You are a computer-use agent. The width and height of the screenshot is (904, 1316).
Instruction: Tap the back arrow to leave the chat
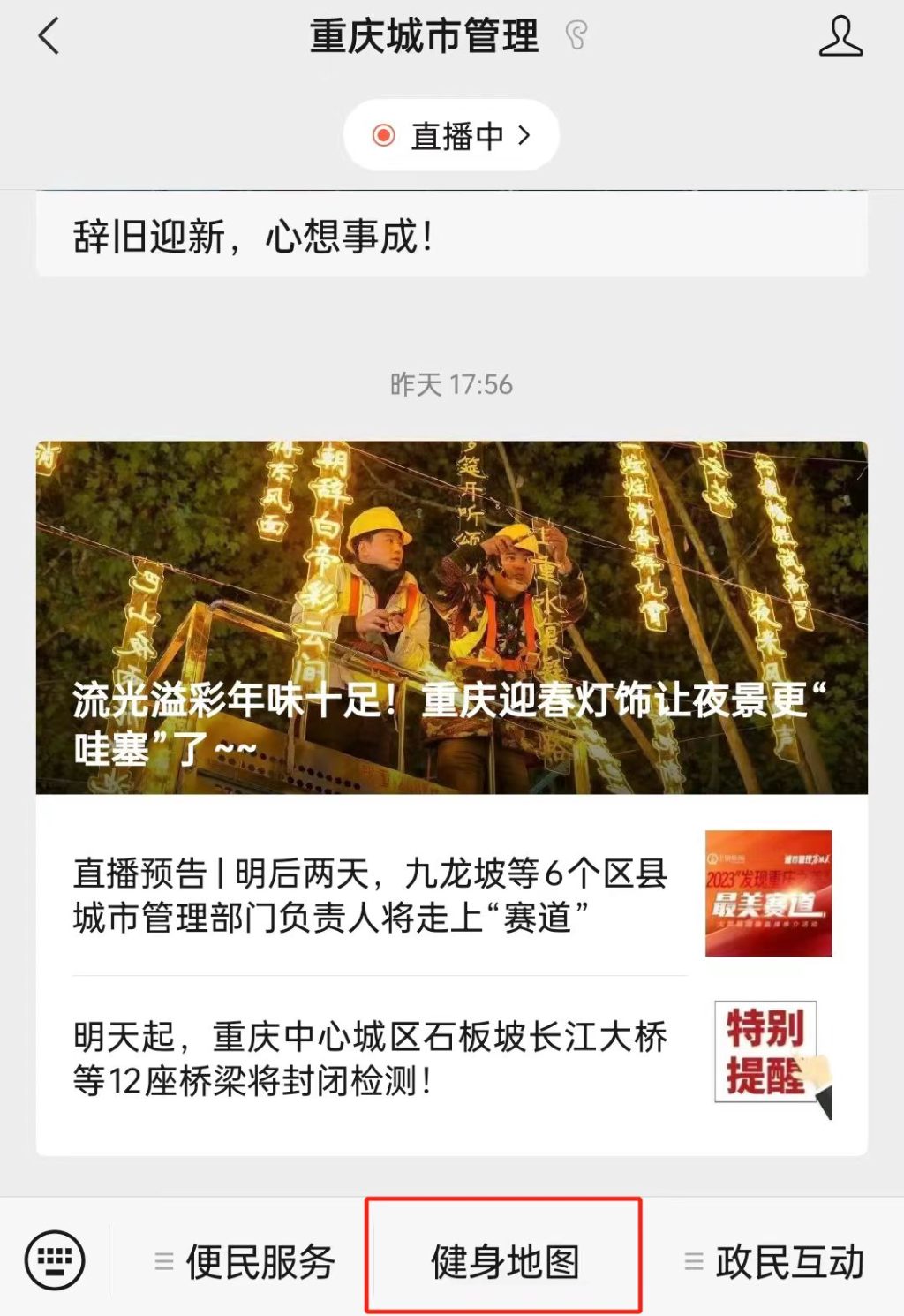tap(49, 37)
